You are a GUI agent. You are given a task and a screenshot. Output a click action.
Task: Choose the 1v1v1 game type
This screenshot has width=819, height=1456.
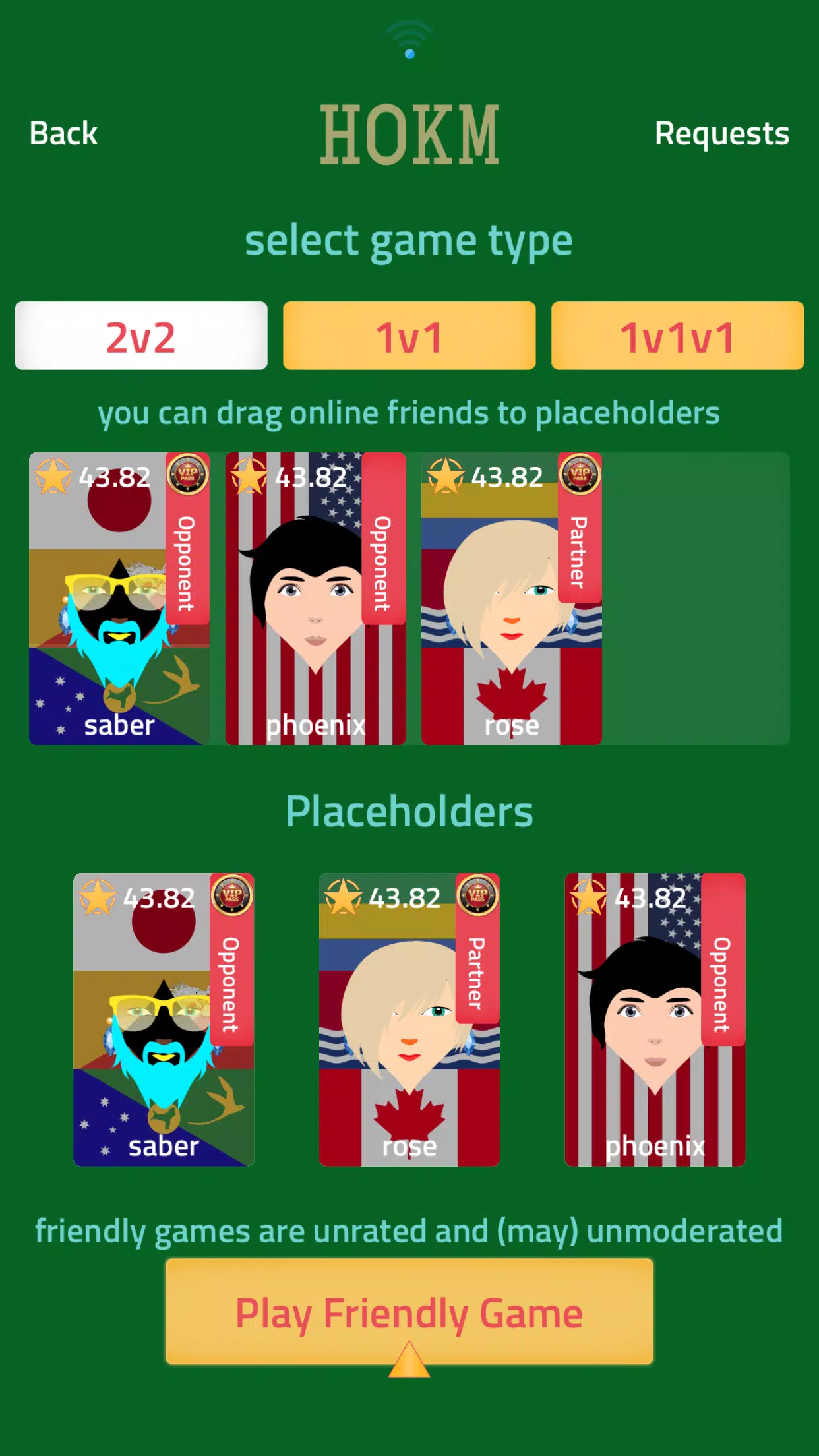(x=677, y=336)
